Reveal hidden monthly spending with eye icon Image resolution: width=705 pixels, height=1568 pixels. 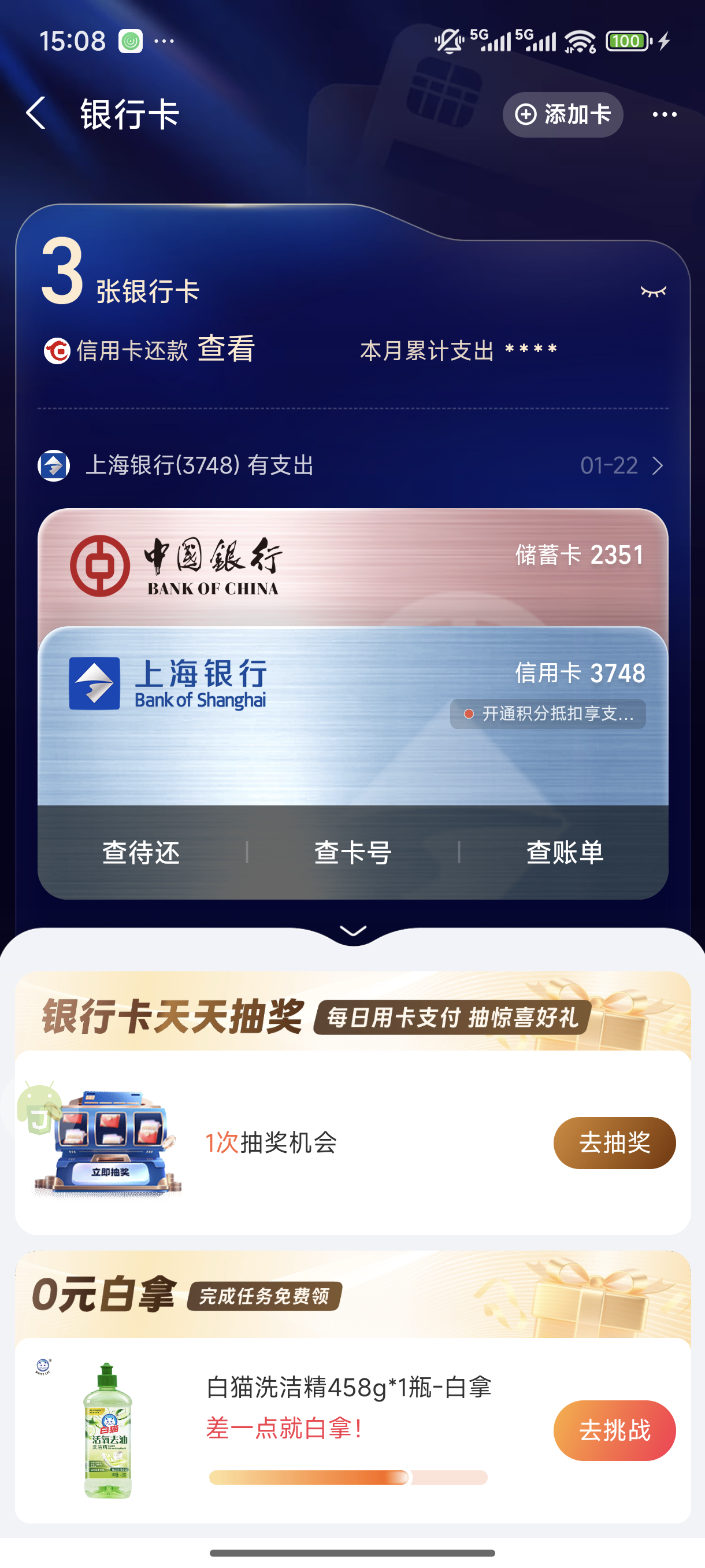[x=654, y=291]
